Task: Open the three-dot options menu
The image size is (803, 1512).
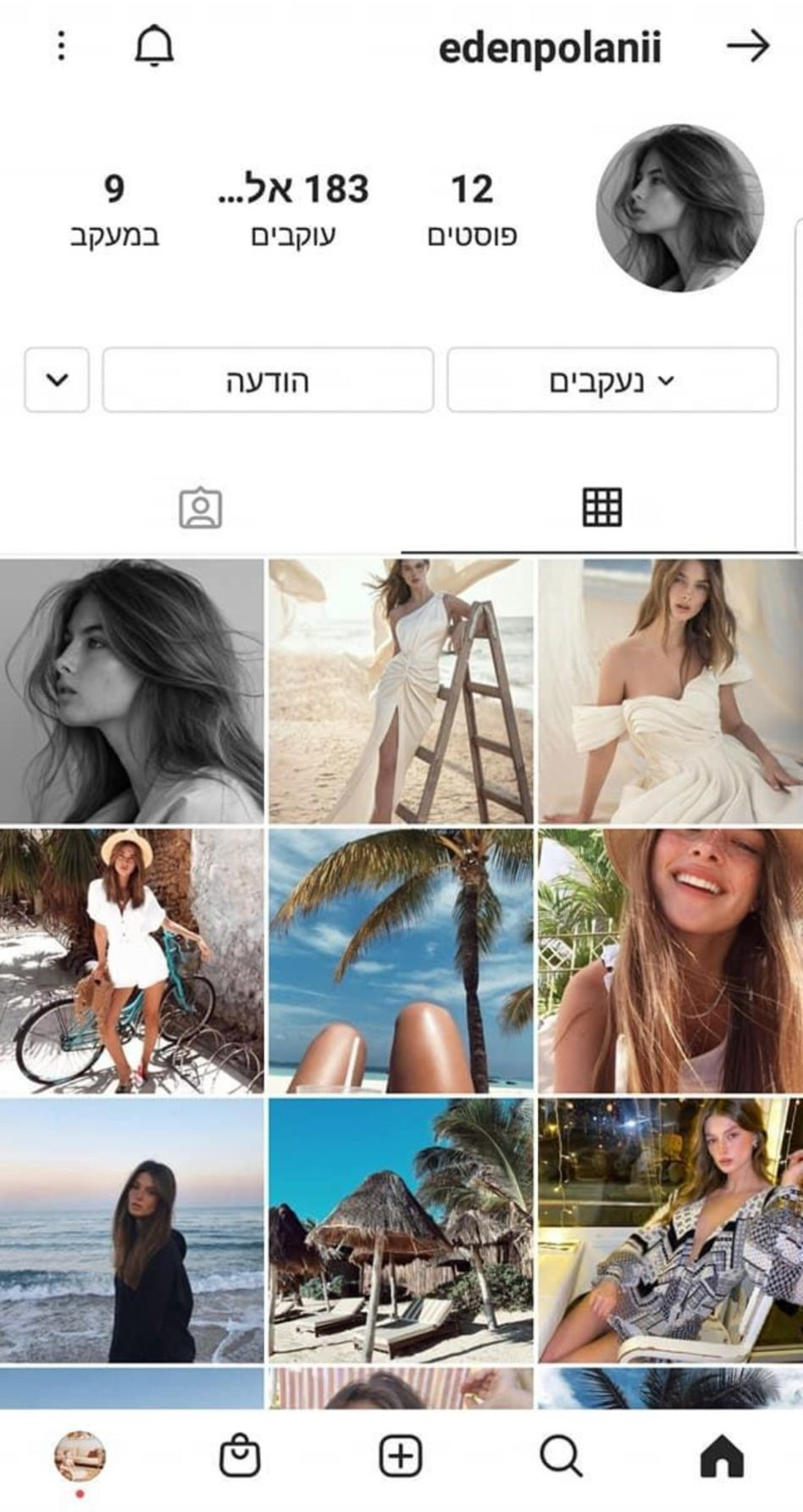Action: 59,47
